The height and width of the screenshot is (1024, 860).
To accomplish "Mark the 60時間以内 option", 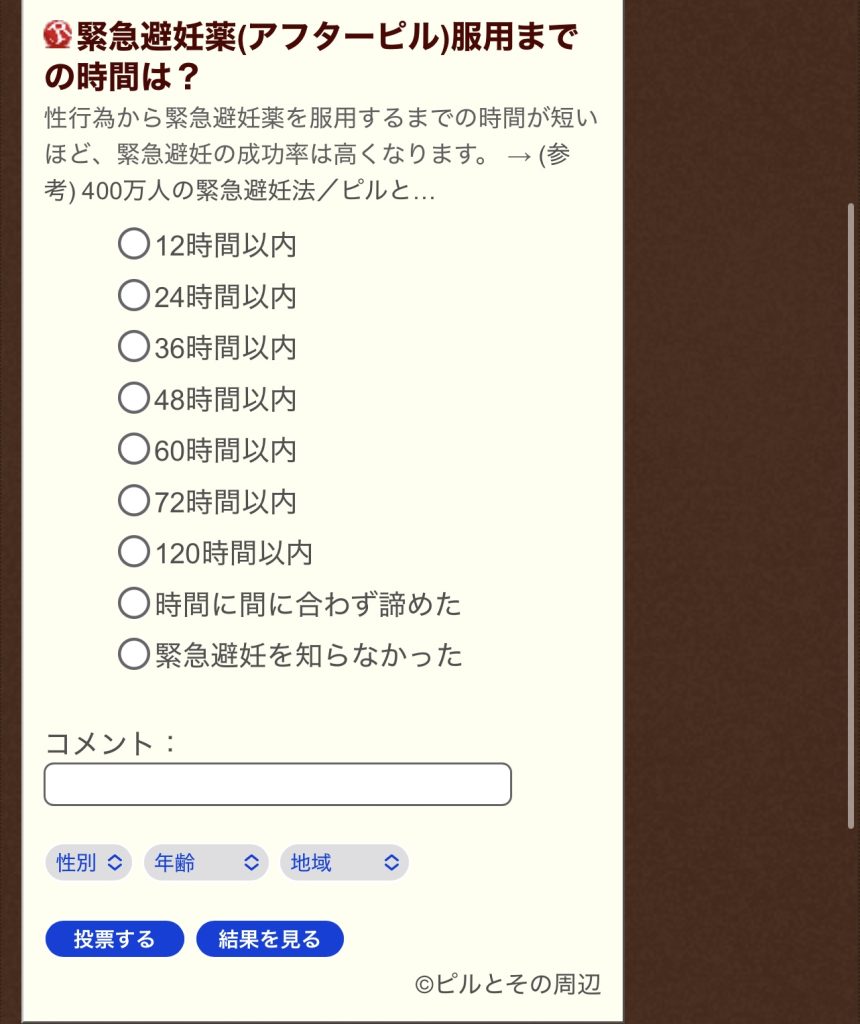I will click(x=133, y=449).
